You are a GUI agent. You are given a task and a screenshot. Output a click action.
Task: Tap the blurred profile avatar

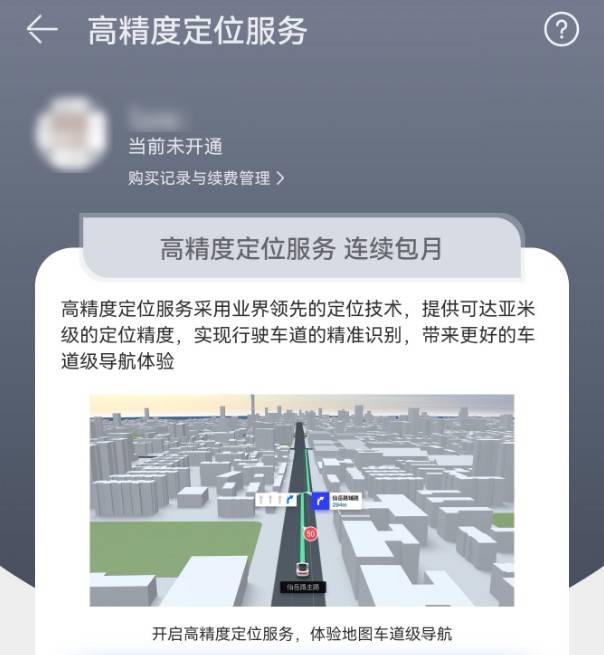pyautogui.click(x=71, y=135)
